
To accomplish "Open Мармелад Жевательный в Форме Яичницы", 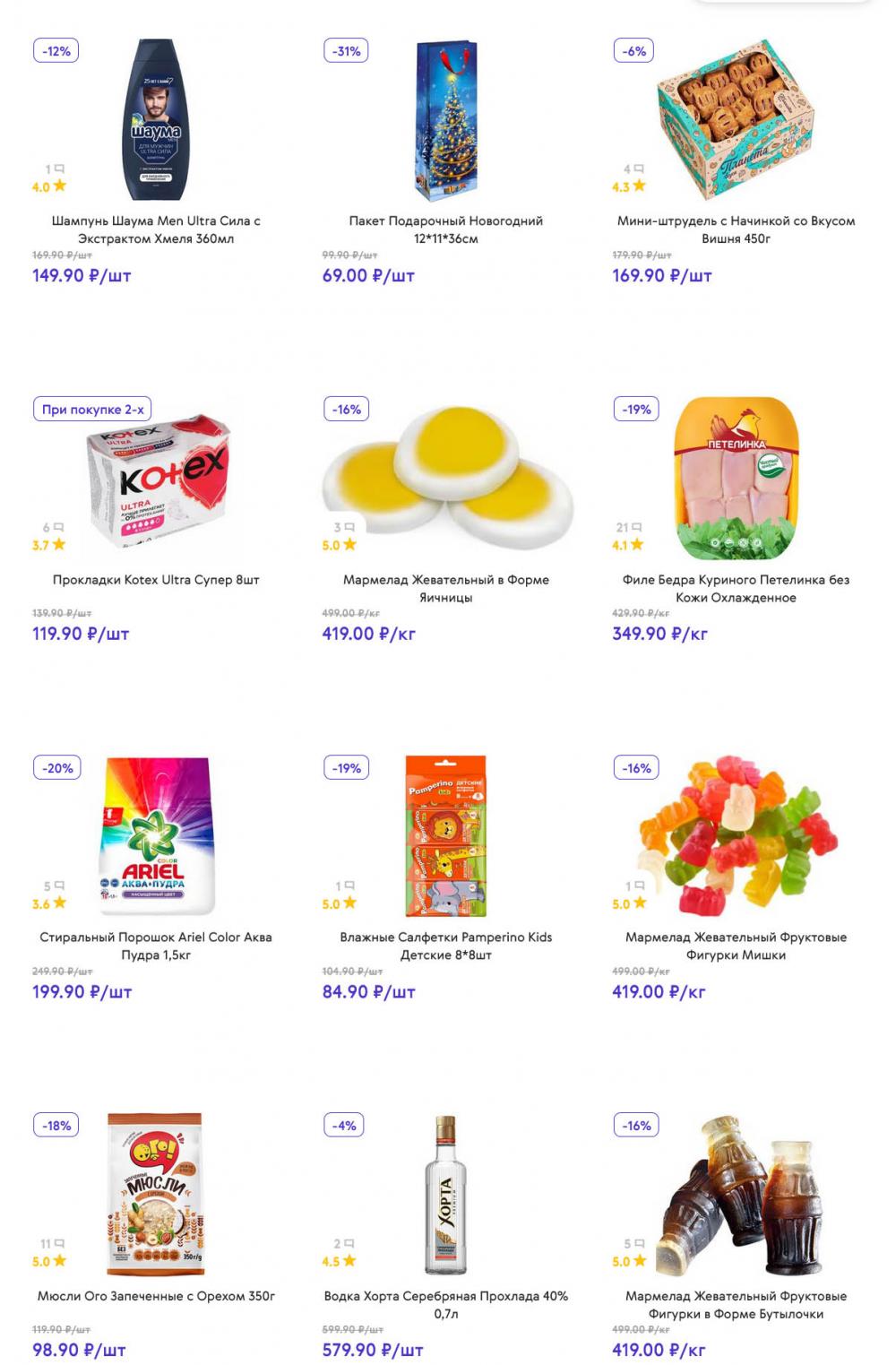I will pos(445,588).
